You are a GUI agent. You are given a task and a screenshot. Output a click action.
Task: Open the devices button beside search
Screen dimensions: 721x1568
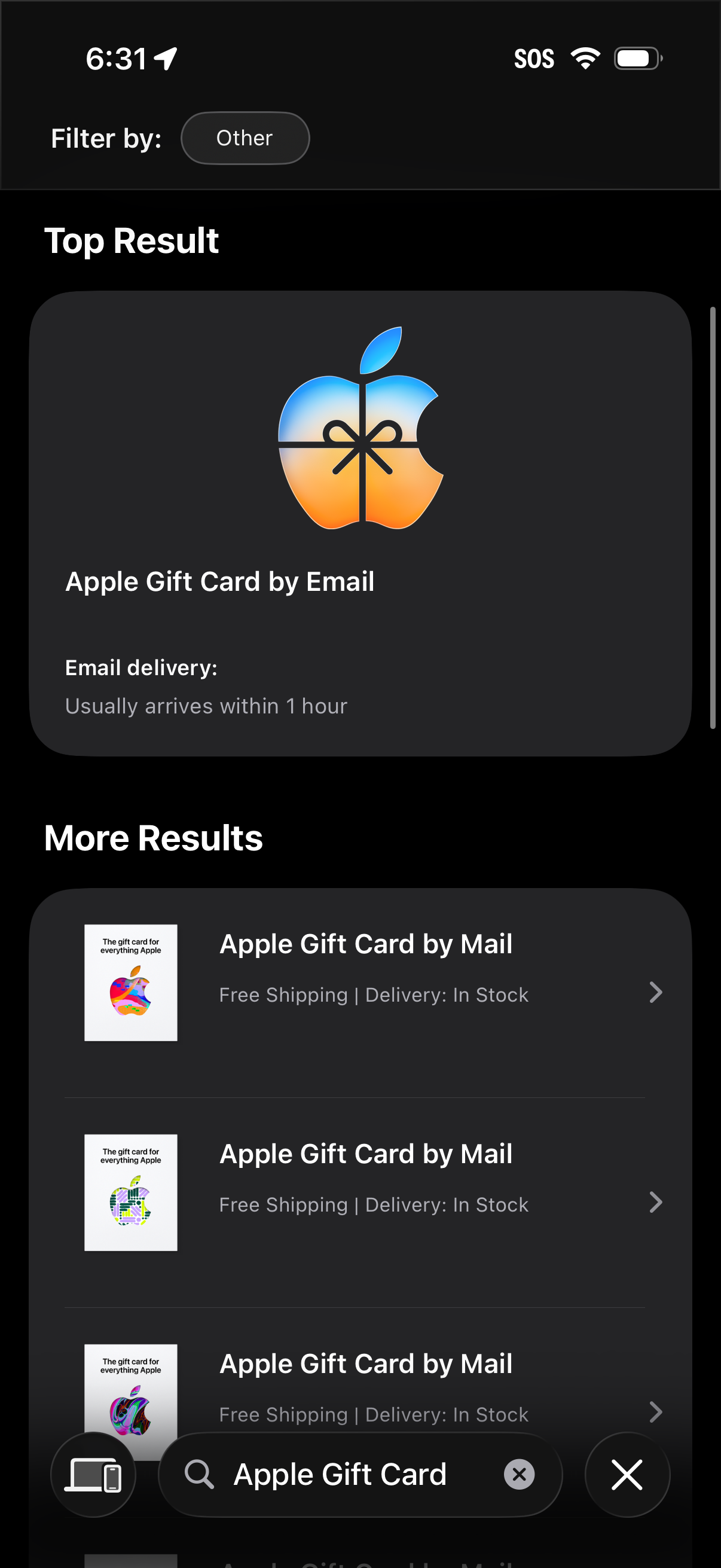pos(93,1474)
